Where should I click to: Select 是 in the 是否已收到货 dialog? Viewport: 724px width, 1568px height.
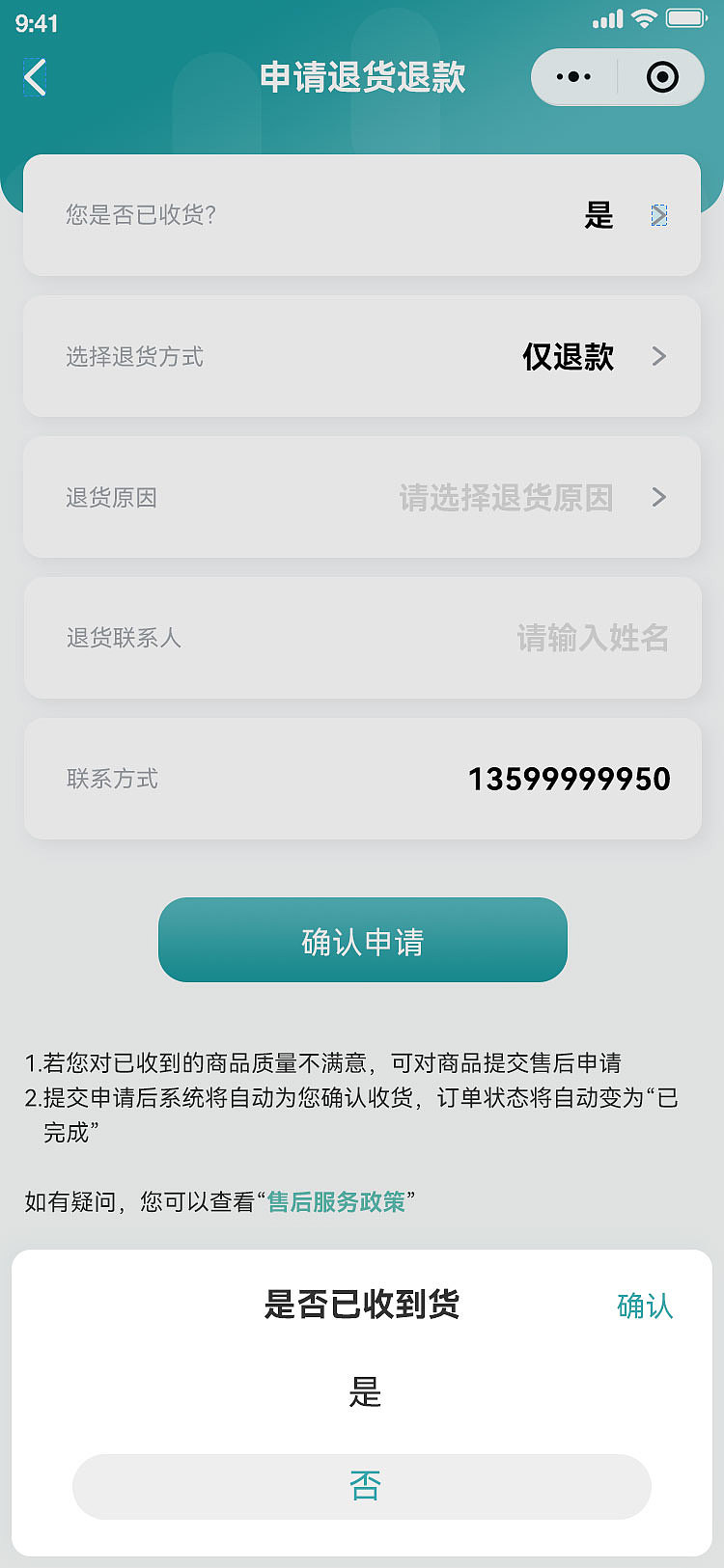click(x=362, y=1390)
